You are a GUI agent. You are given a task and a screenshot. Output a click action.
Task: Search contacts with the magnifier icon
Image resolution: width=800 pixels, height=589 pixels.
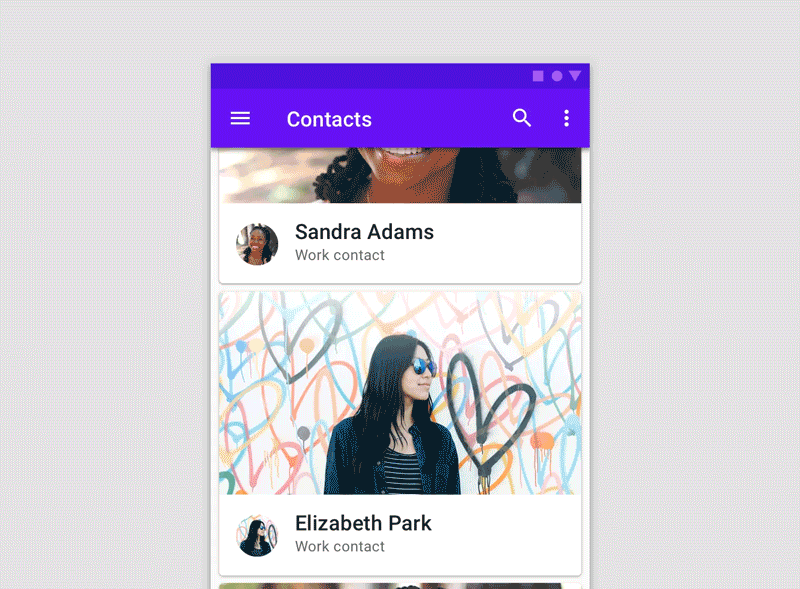(x=522, y=118)
